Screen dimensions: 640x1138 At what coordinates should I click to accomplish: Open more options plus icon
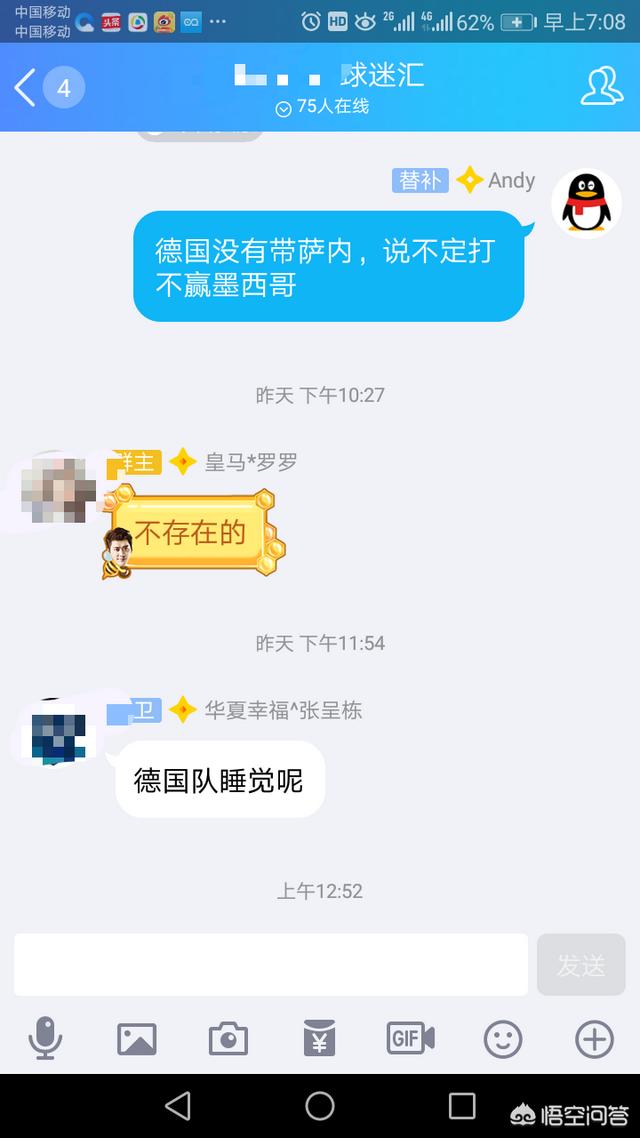594,1039
